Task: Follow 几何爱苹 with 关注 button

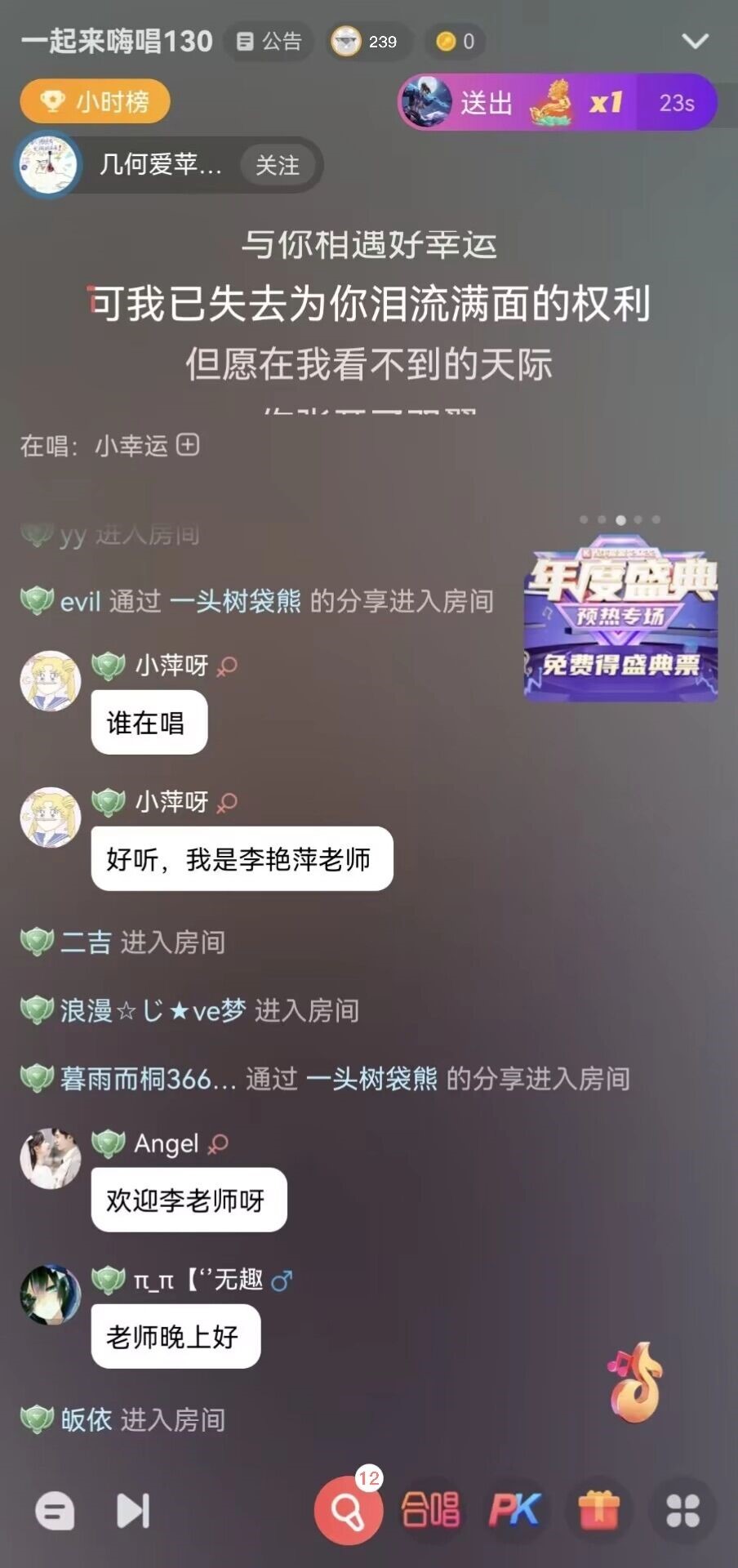Action: coord(277,166)
